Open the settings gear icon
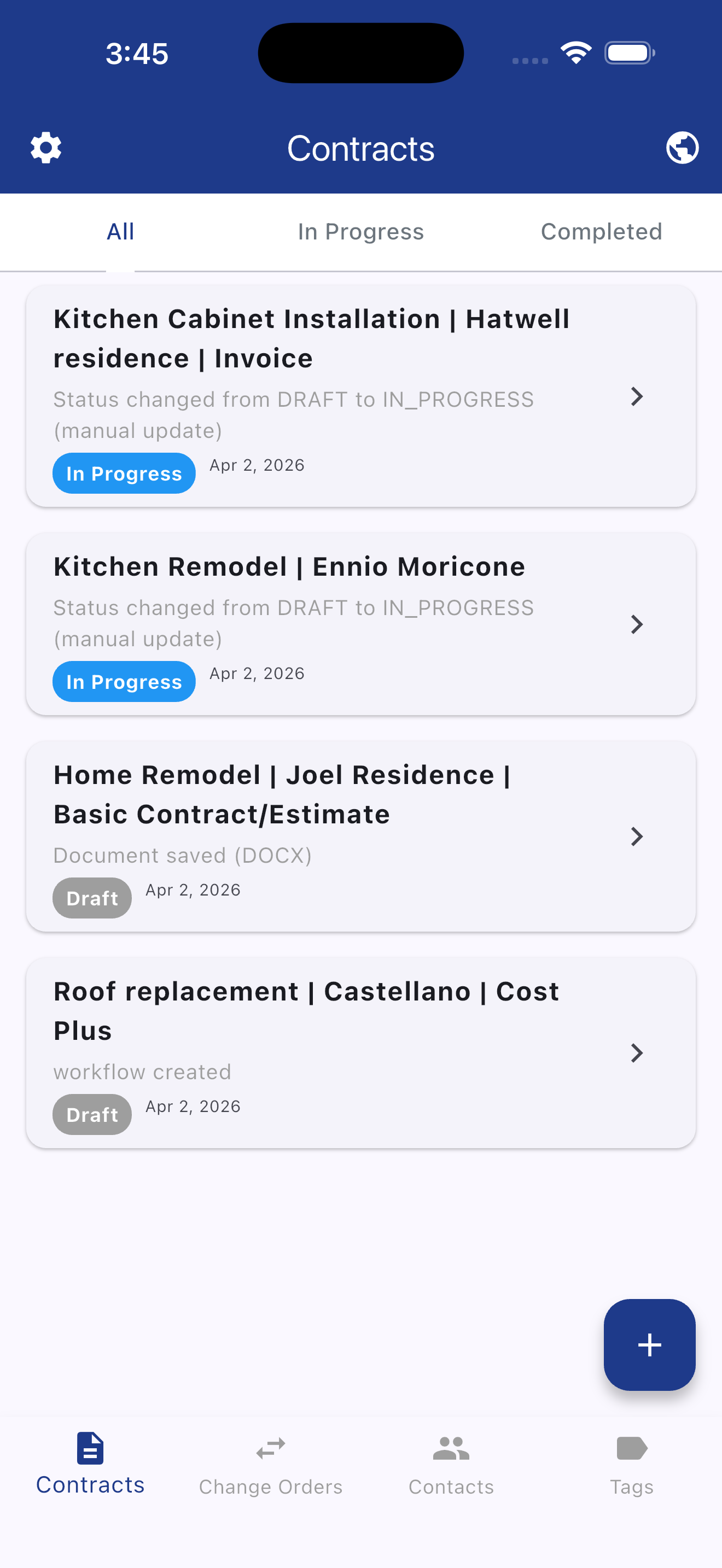Image resolution: width=722 pixels, height=1568 pixels. point(46,148)
